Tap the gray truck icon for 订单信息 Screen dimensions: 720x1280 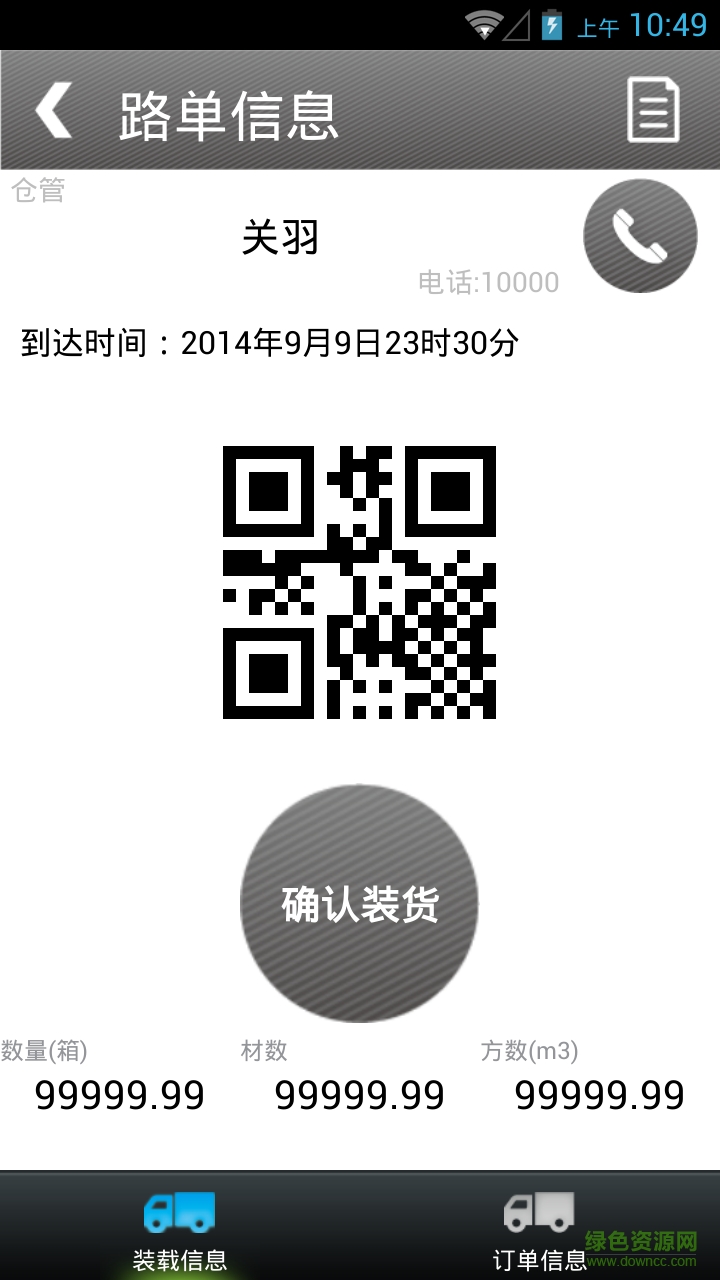tap(540, 1213)
